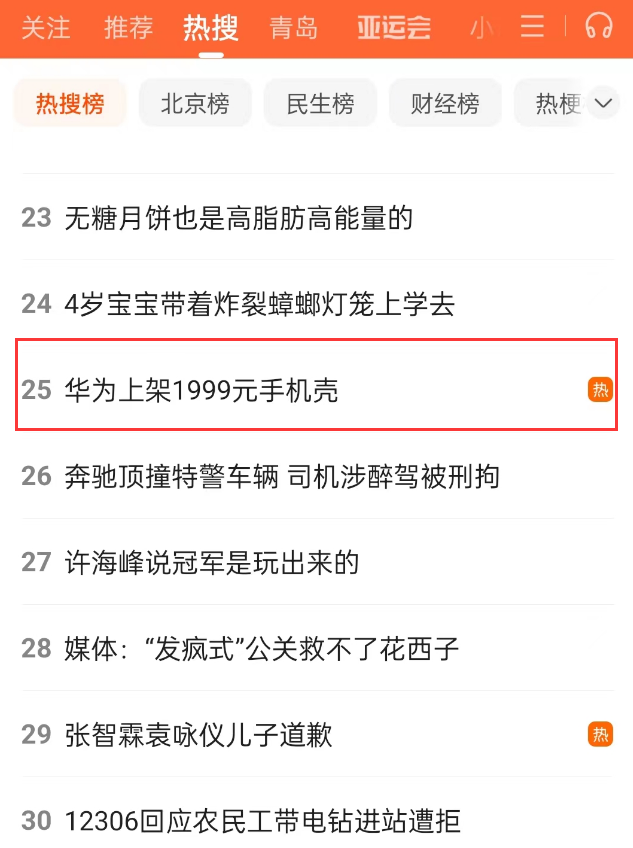
Task: Switch to the 关注 tab
Action: pyautogui.click(x=46, y=27)
